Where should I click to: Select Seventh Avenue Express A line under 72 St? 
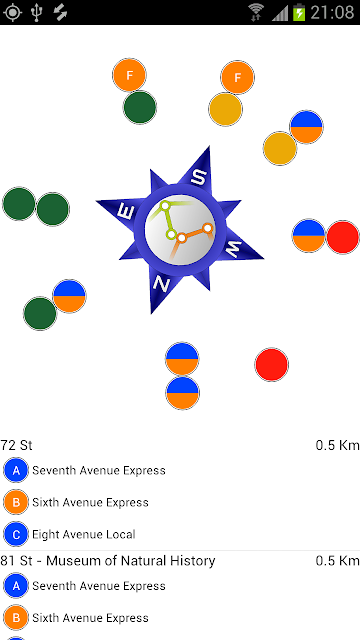pos(180,470)
